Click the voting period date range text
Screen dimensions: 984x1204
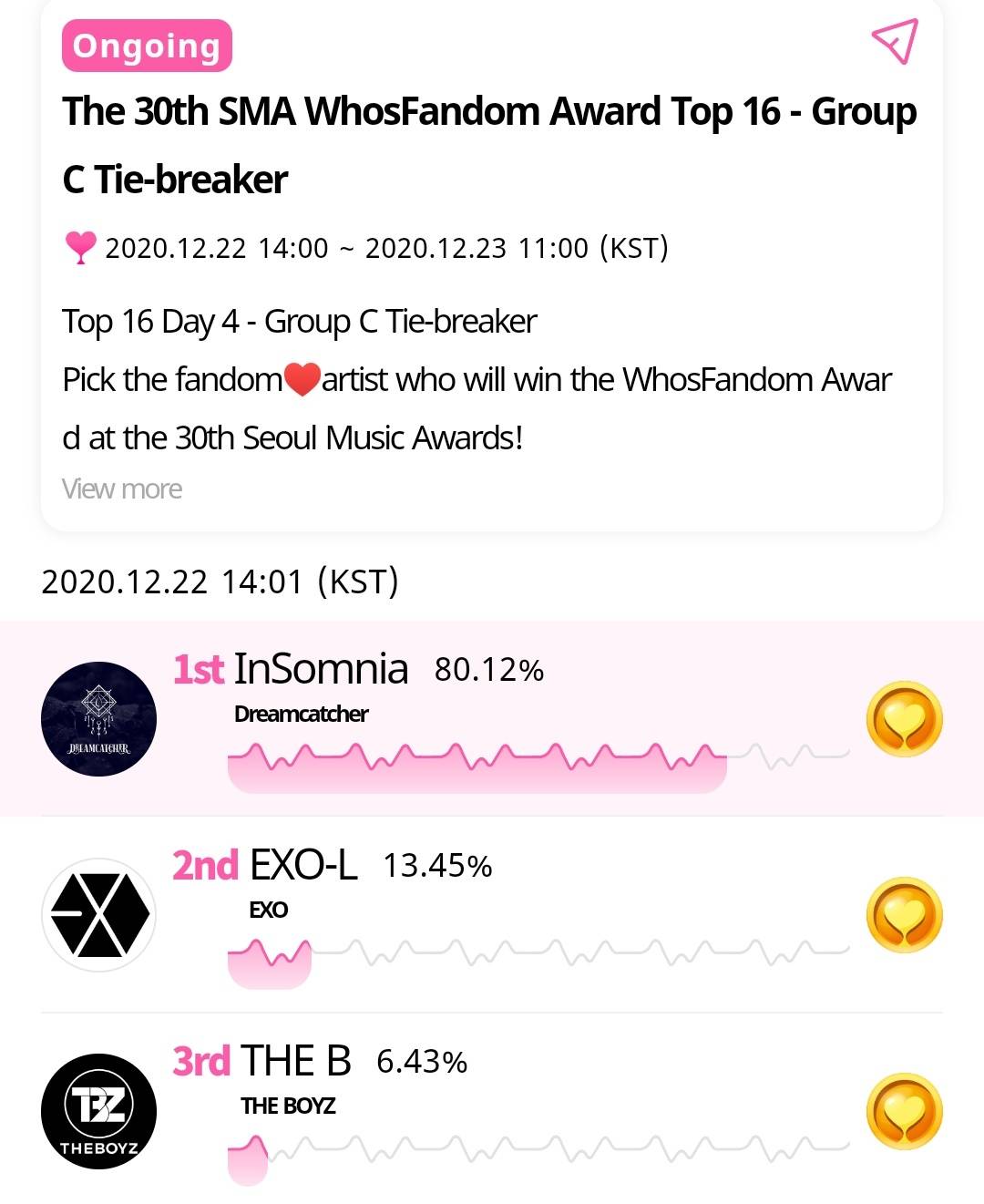pos(387,245)
